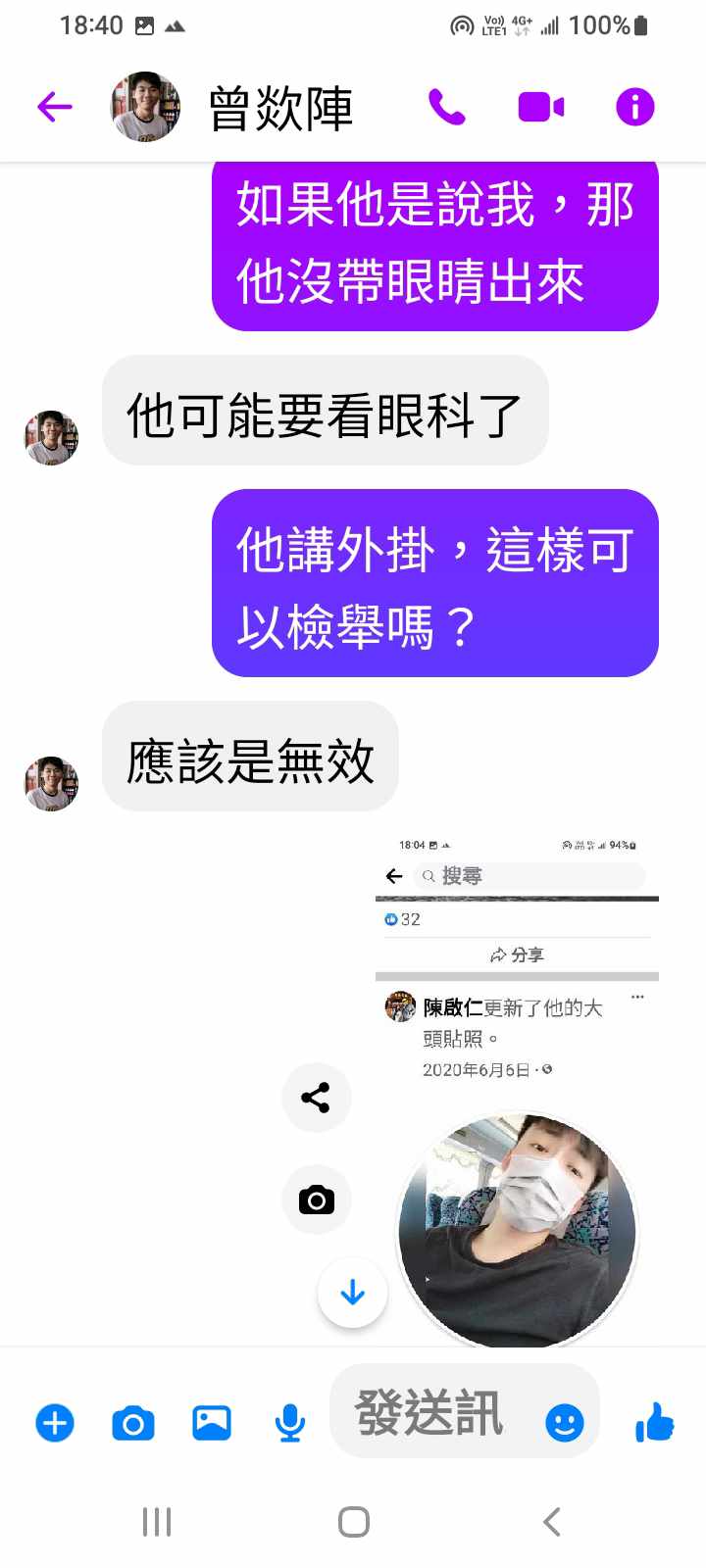Start a voice call with 曾欻陣
This screenshot has height=1568, width=706.
(447, 107)
